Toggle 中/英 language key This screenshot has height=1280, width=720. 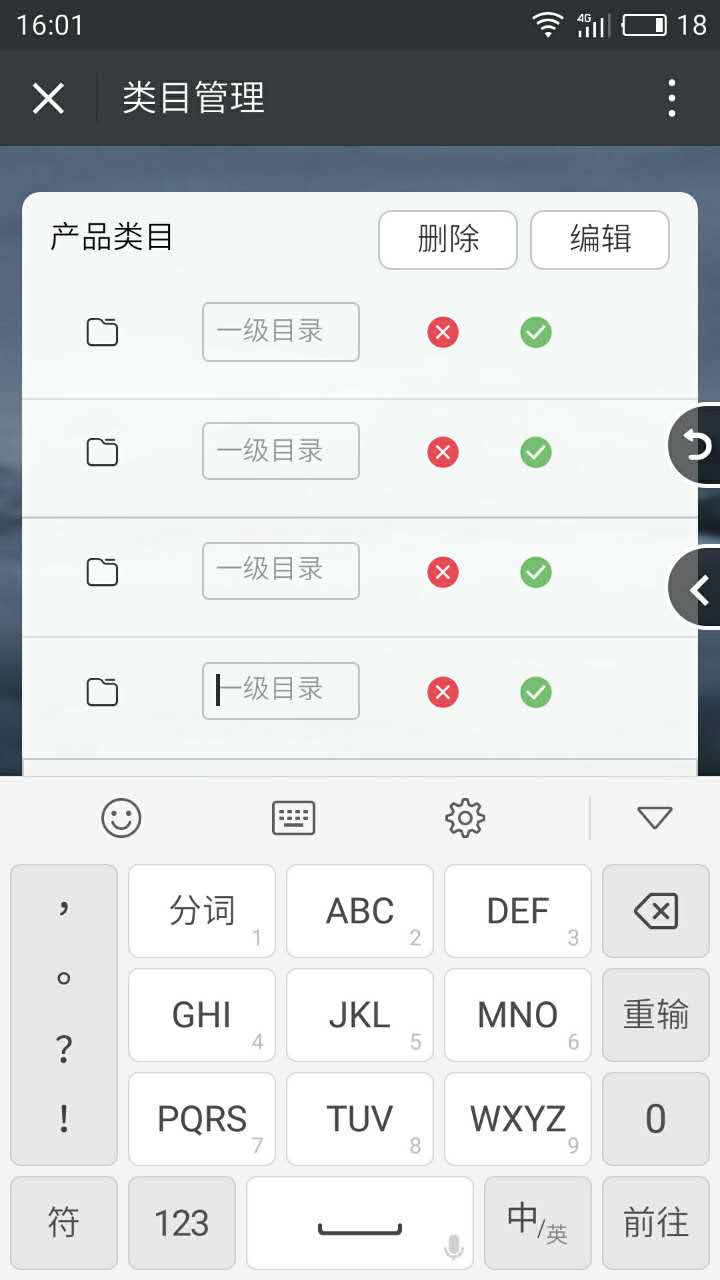(538, 1223)
